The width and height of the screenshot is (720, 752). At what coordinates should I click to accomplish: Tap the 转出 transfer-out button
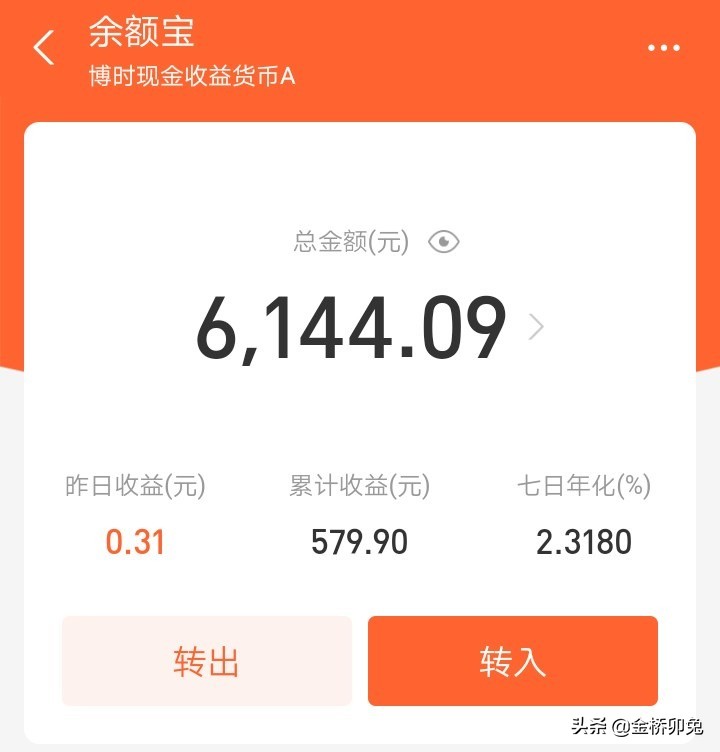(x=206, y=662)
